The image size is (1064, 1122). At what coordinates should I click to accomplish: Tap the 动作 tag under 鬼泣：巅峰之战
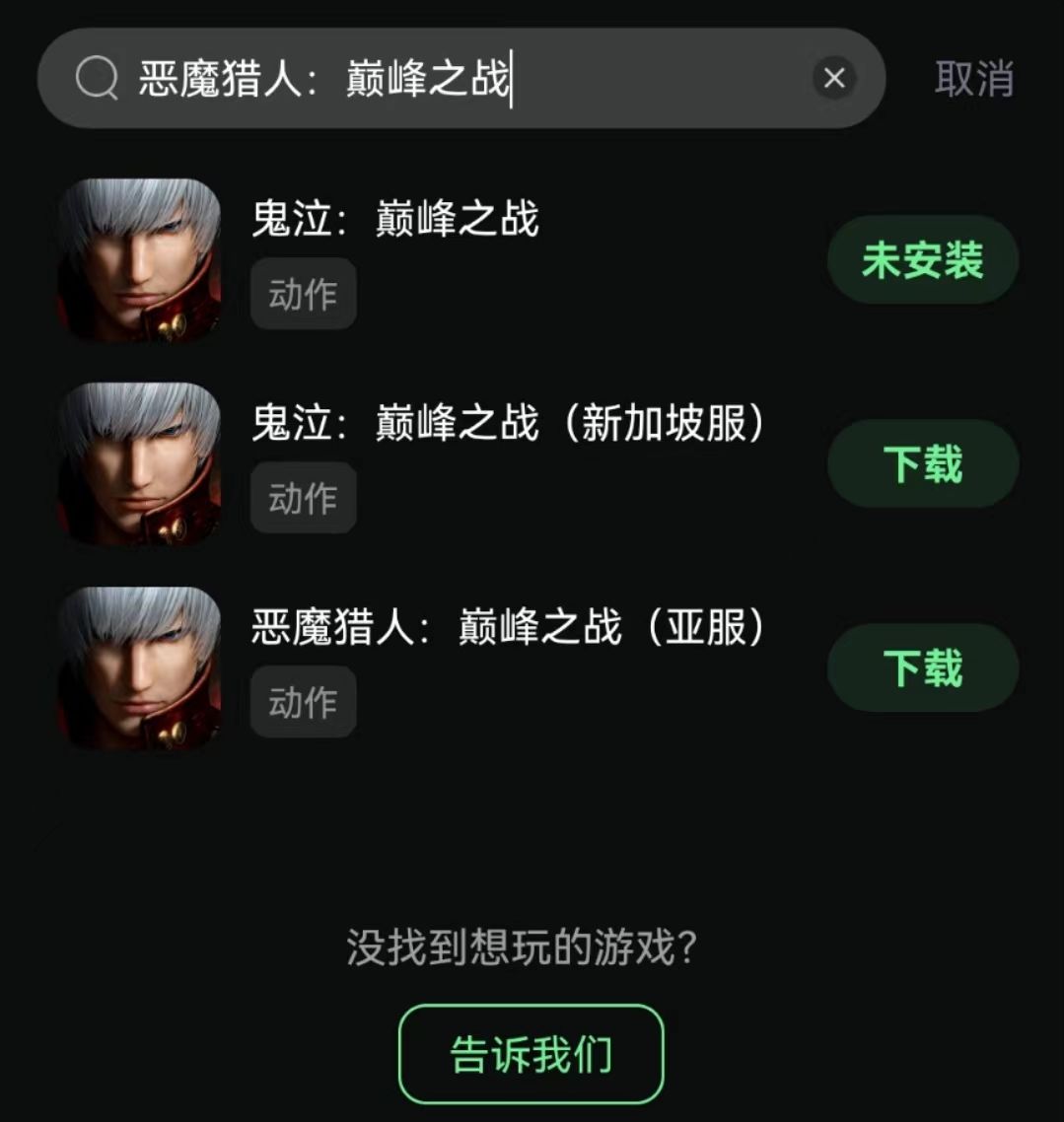303,293
